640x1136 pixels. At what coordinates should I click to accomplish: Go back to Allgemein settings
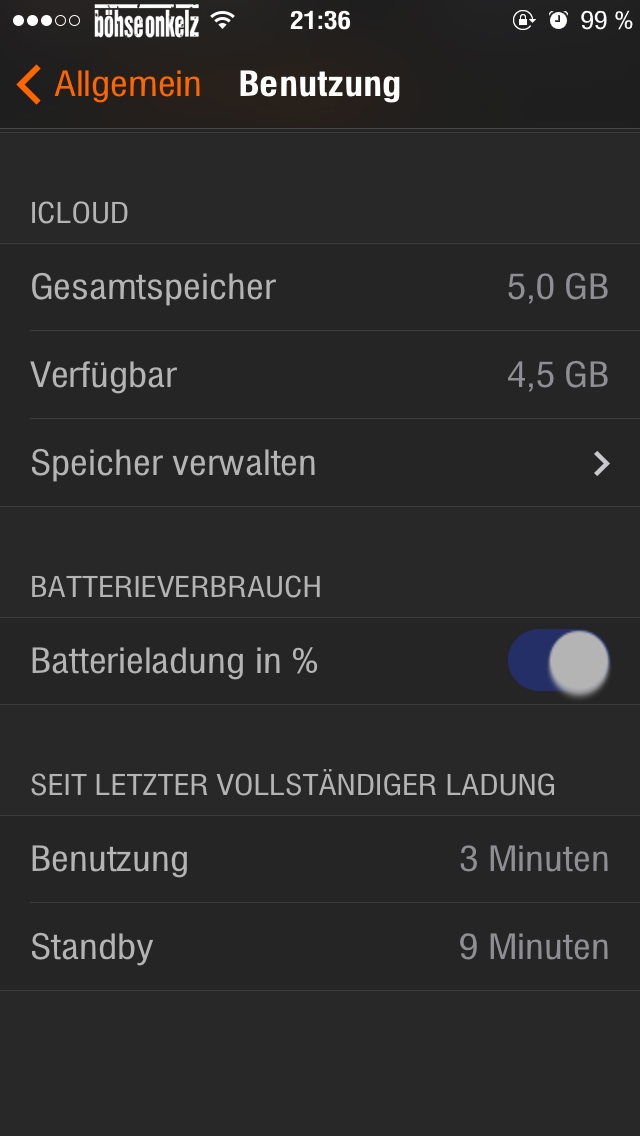tap(108, 85)
